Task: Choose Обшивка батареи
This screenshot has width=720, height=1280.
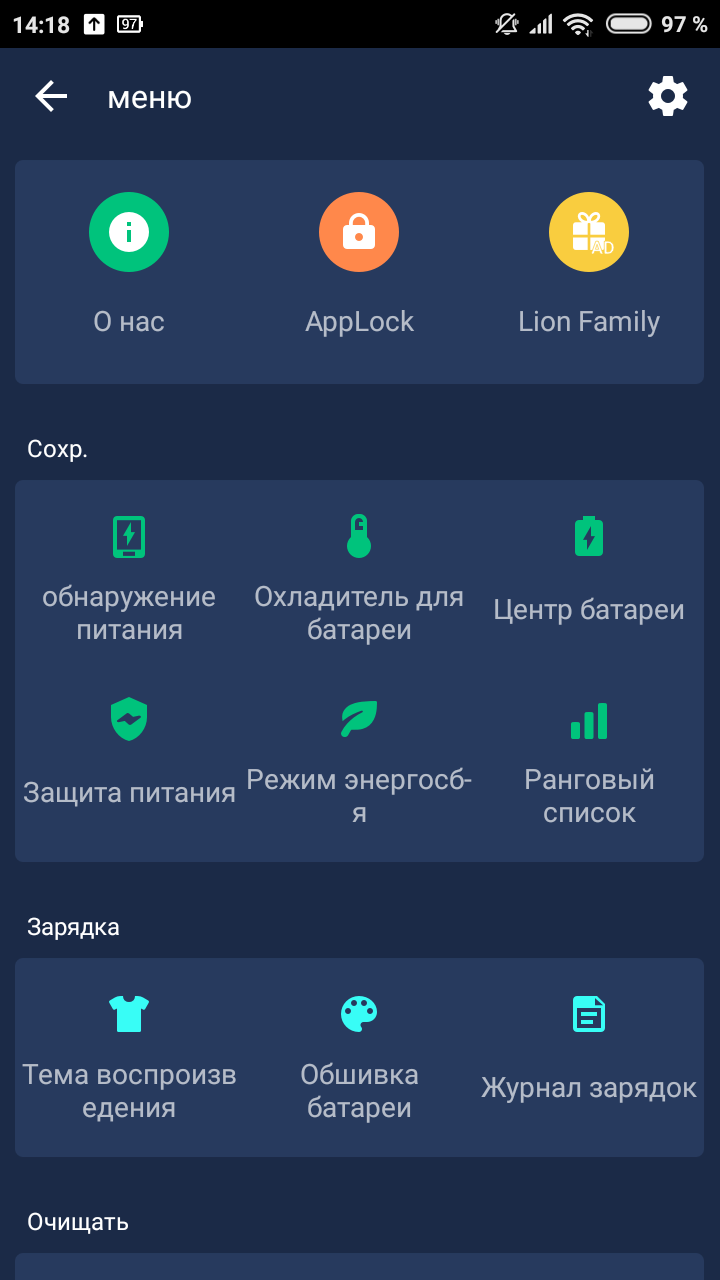Action: coord(359,1058)
